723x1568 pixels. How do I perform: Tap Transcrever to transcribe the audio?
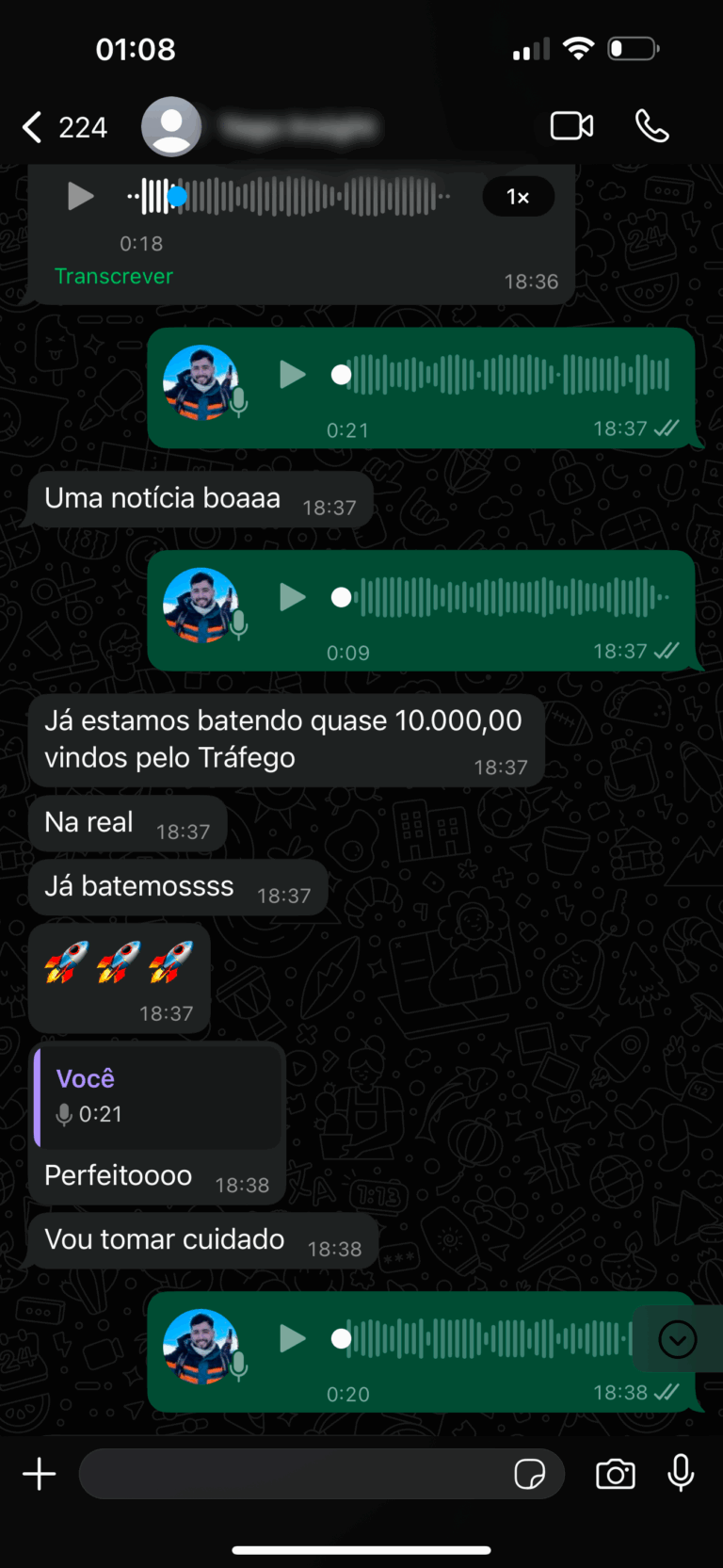114,277
